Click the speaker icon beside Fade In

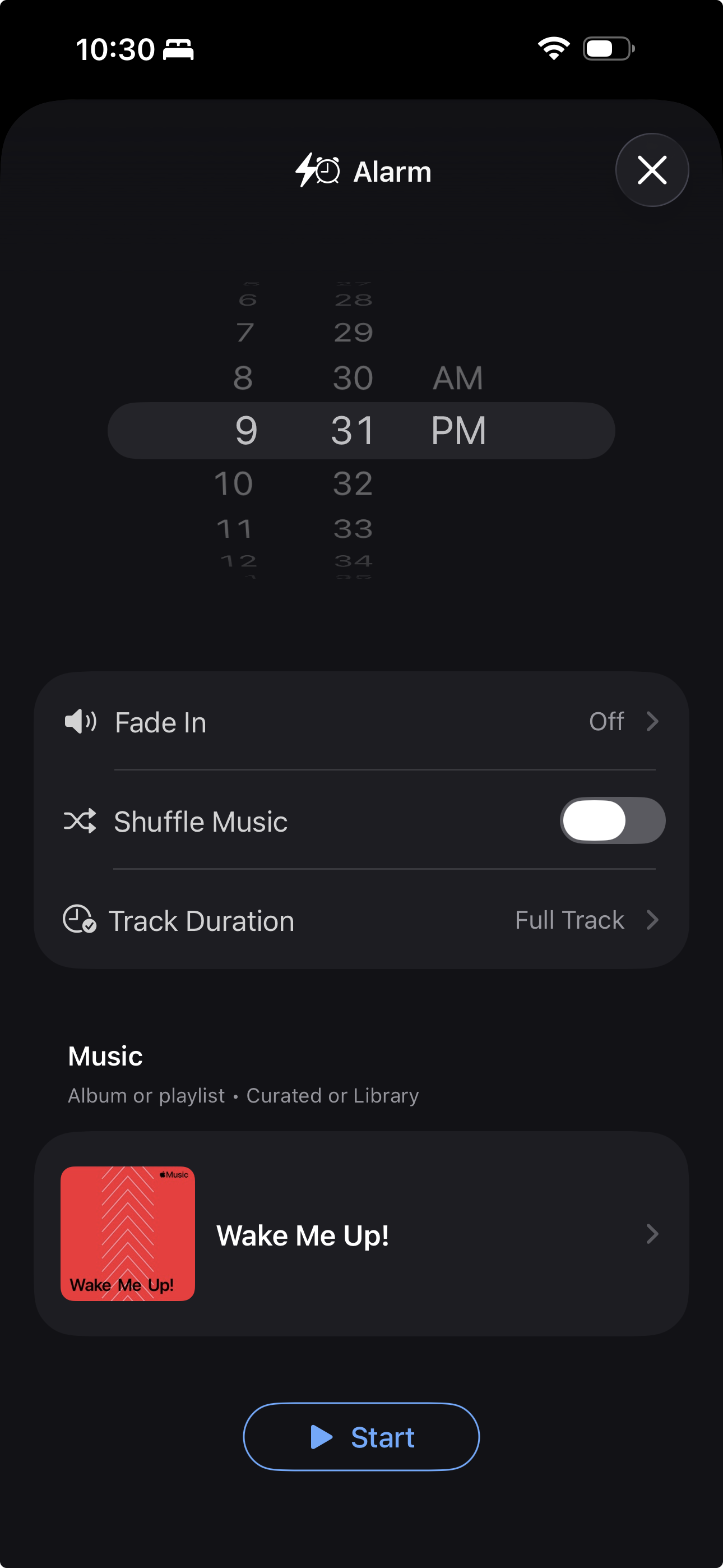[80, 722]
